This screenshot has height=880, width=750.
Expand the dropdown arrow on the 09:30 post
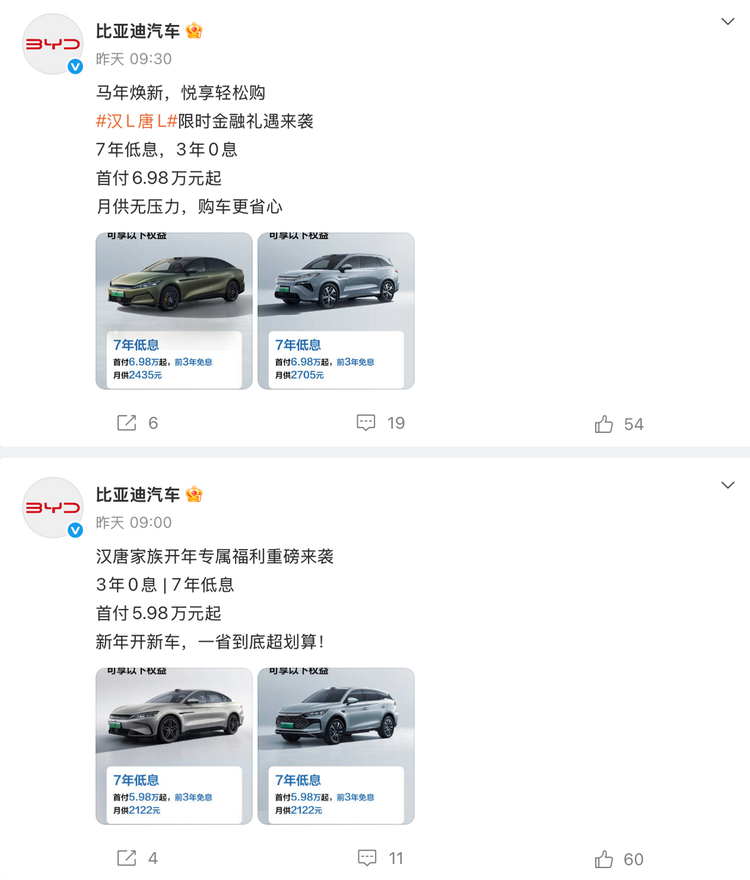pyautogui.click(x=728, y=21)
